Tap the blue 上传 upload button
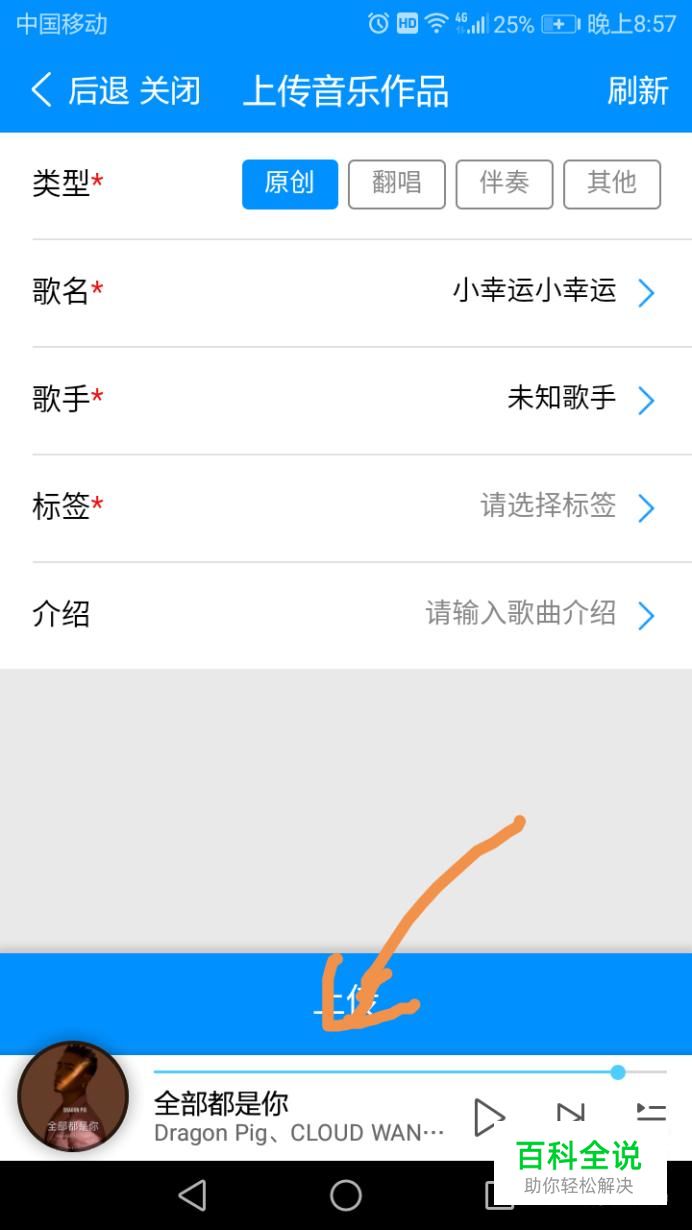 coord(346,1003)
